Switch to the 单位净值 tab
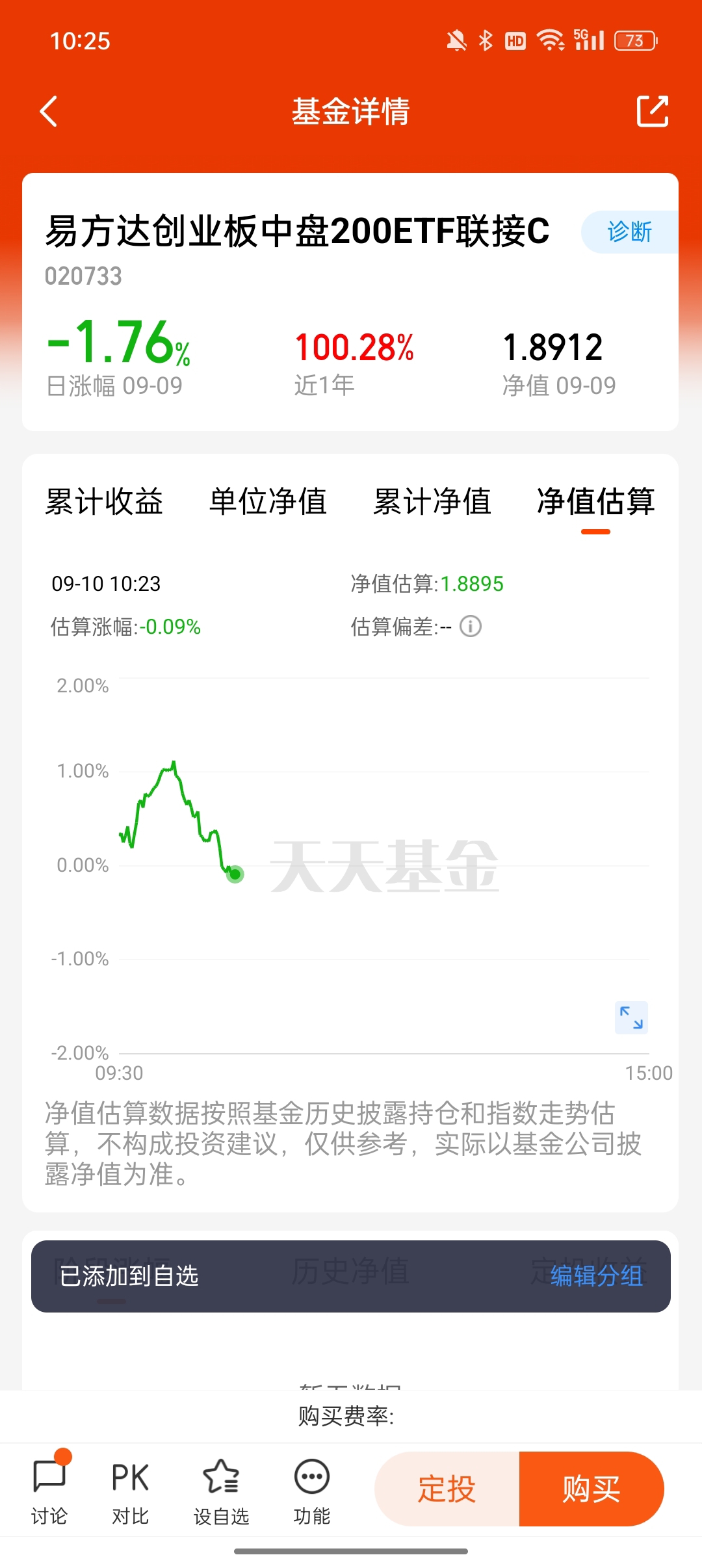The height and width of the screenshot is (1568, 702). (x=268, y=502)
